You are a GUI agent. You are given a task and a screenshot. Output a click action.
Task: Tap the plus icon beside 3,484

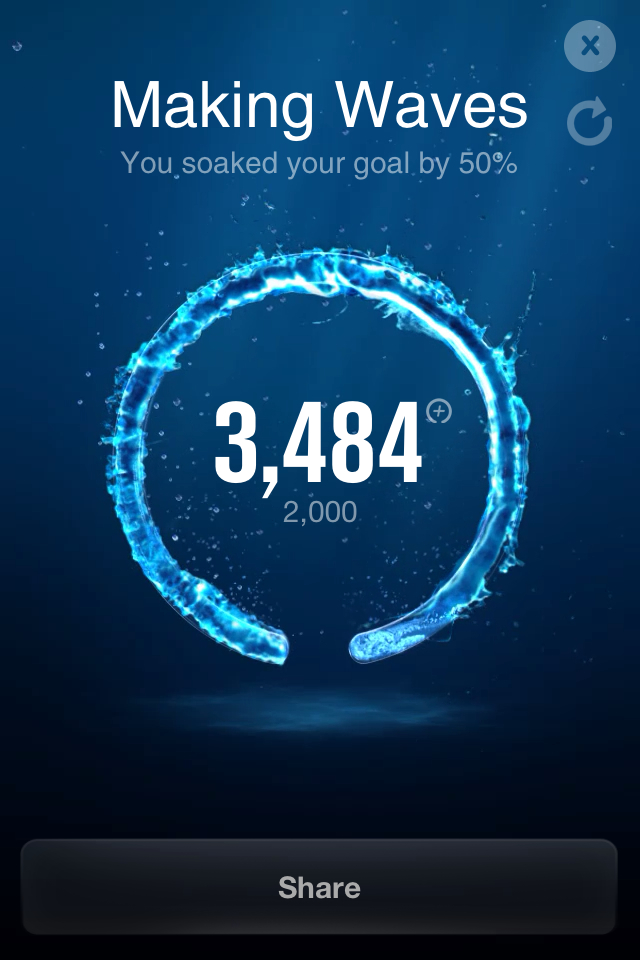[439, 411]
